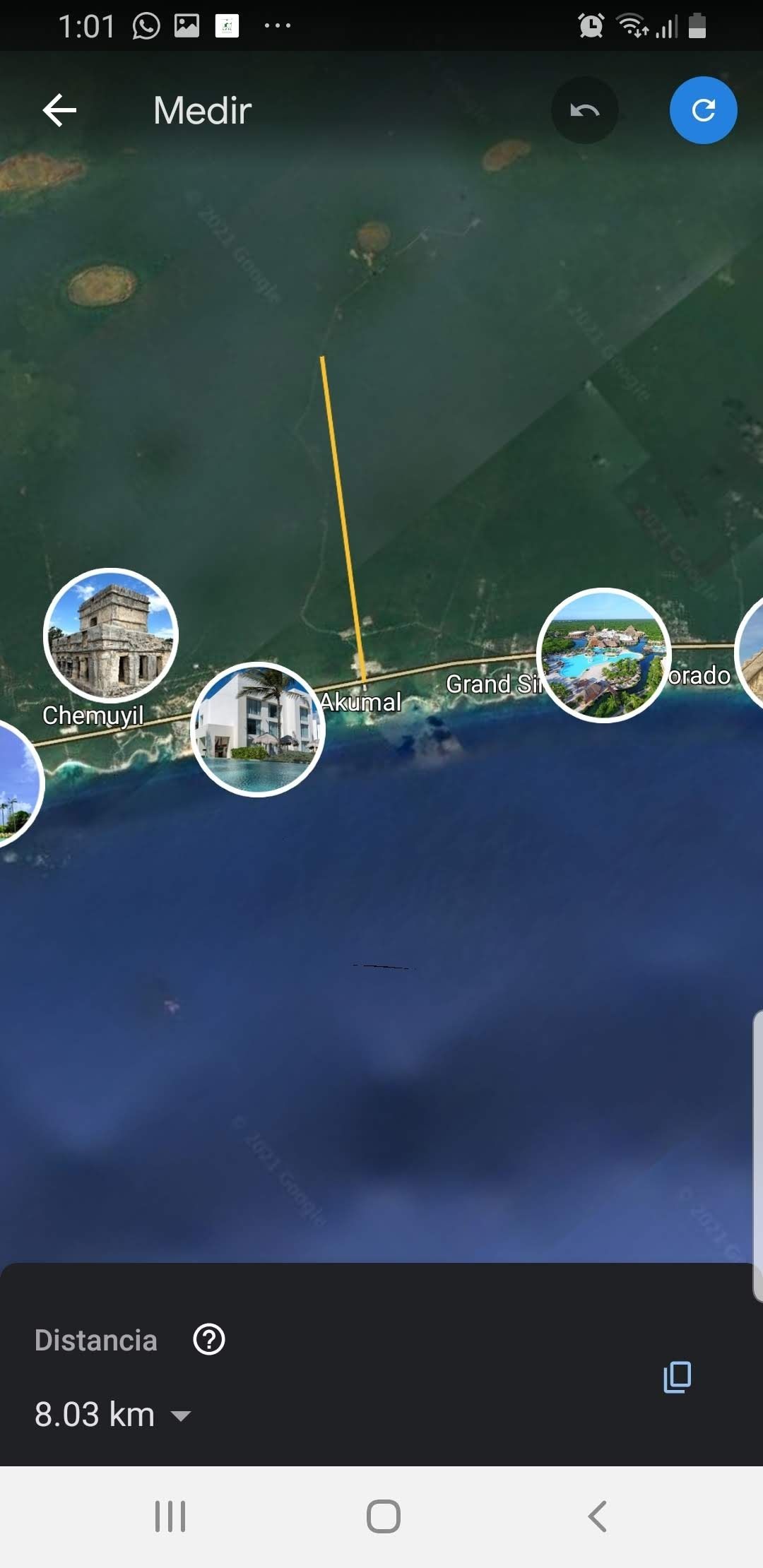Open recent apps in the navigation bar
Image resolution: width=763 pixels, height=1568 pixels.
click(170, 1516)
